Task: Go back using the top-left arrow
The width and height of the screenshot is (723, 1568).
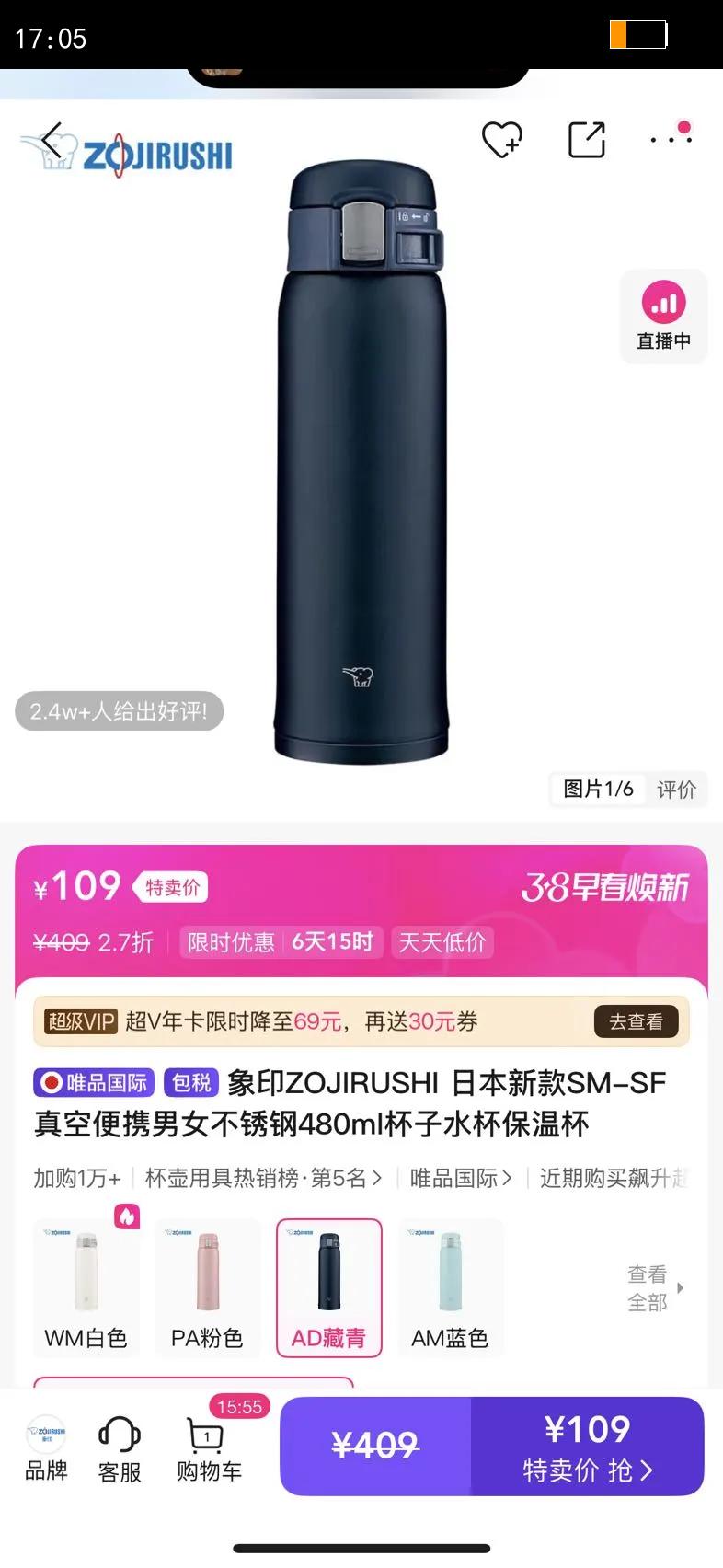Action: (52, 143)
